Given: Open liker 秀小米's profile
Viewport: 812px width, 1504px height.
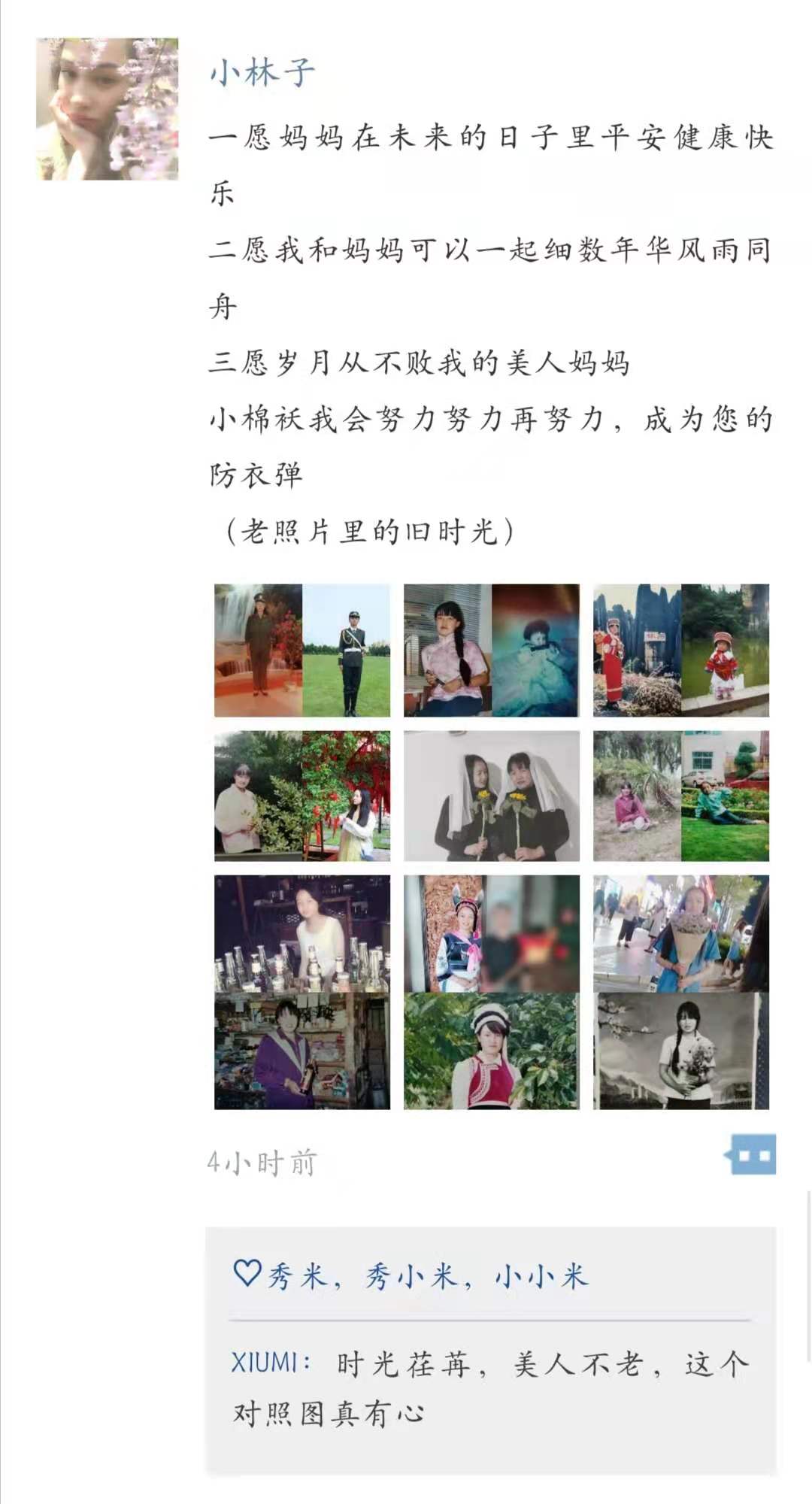Looking at the screenshot, I should pos(411,1276).
